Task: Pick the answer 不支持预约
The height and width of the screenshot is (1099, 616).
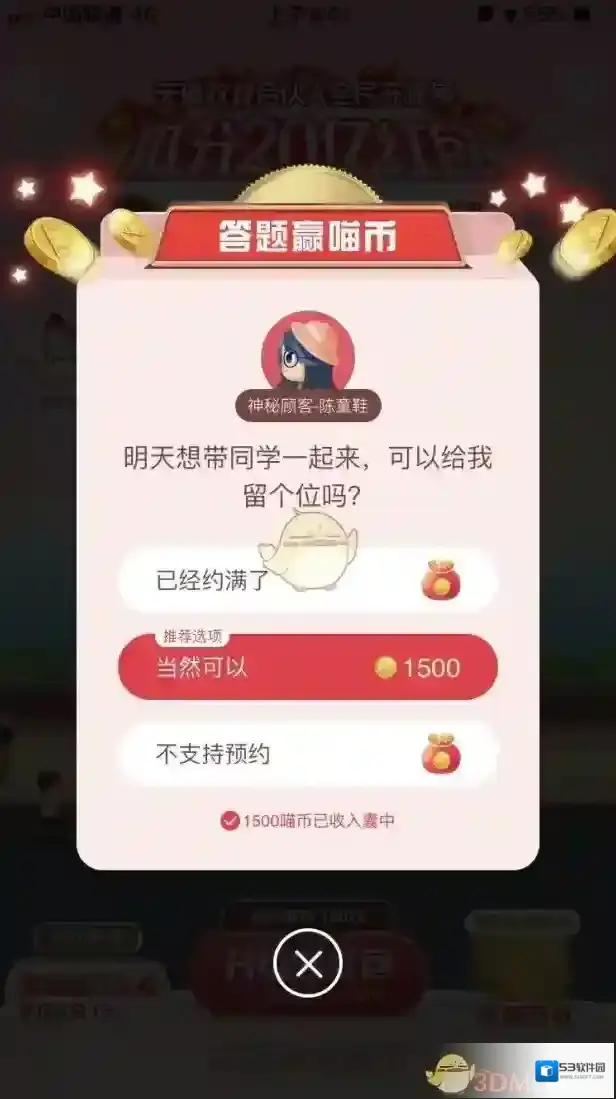Action: click(x=307, y=754)
